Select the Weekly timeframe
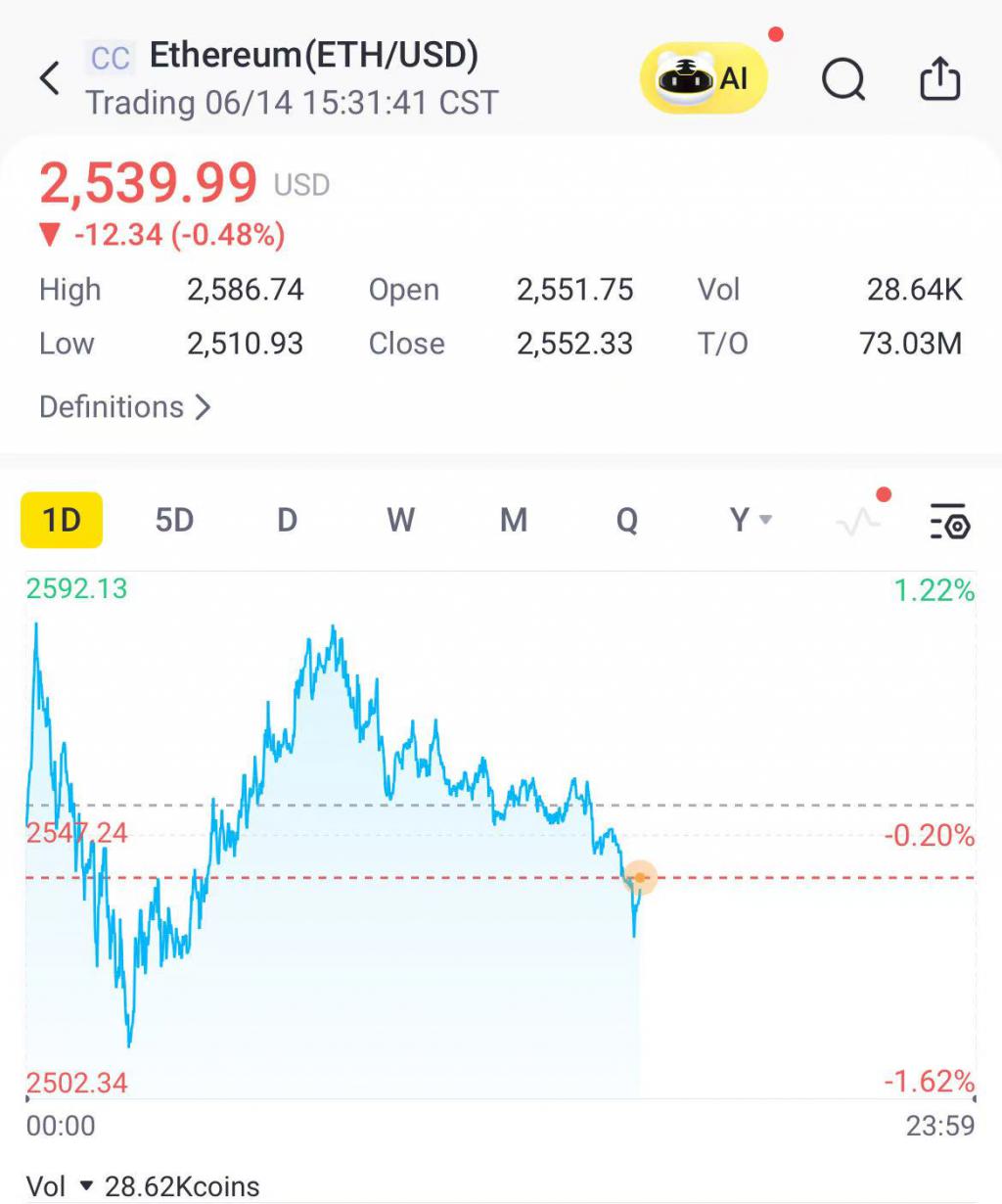 click(x=399, y=520)
